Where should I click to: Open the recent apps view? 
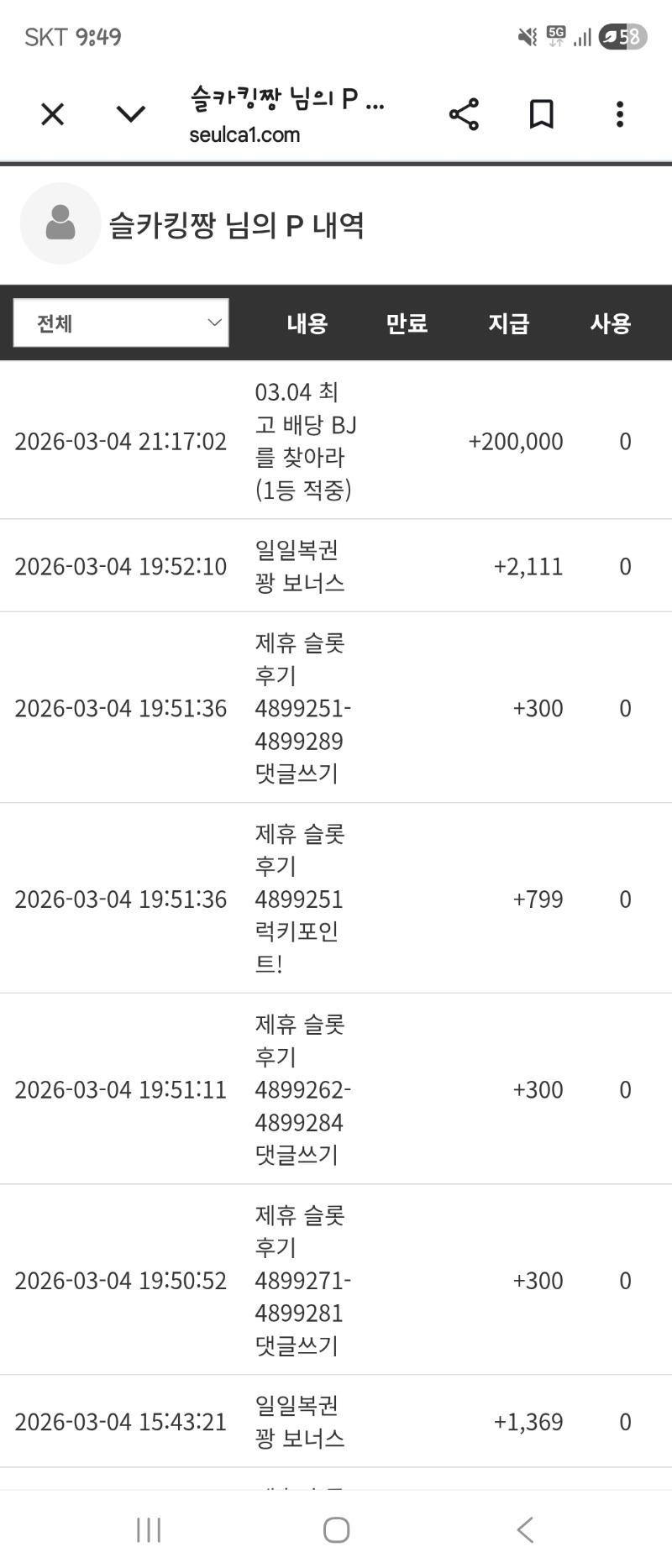tap(149, 1529)
